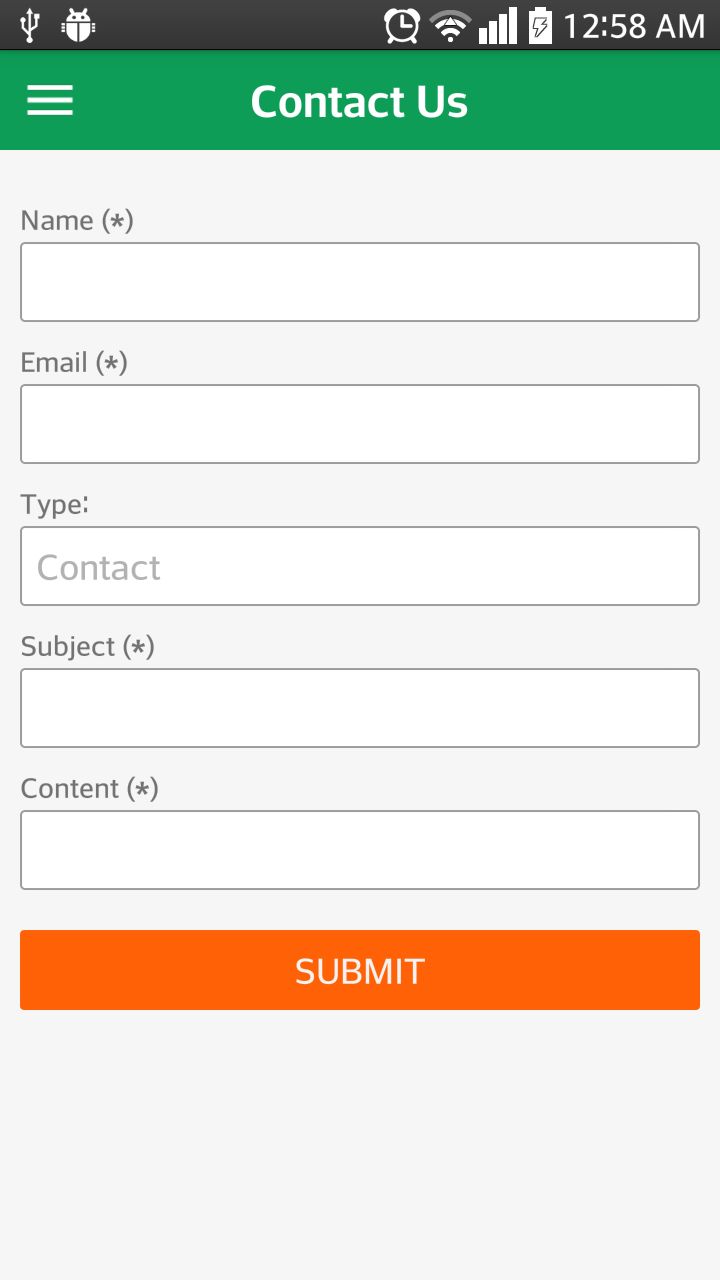The image size is (720, 1280).
Task: Tap the Name input field
Action: click(x=360, y=282)
